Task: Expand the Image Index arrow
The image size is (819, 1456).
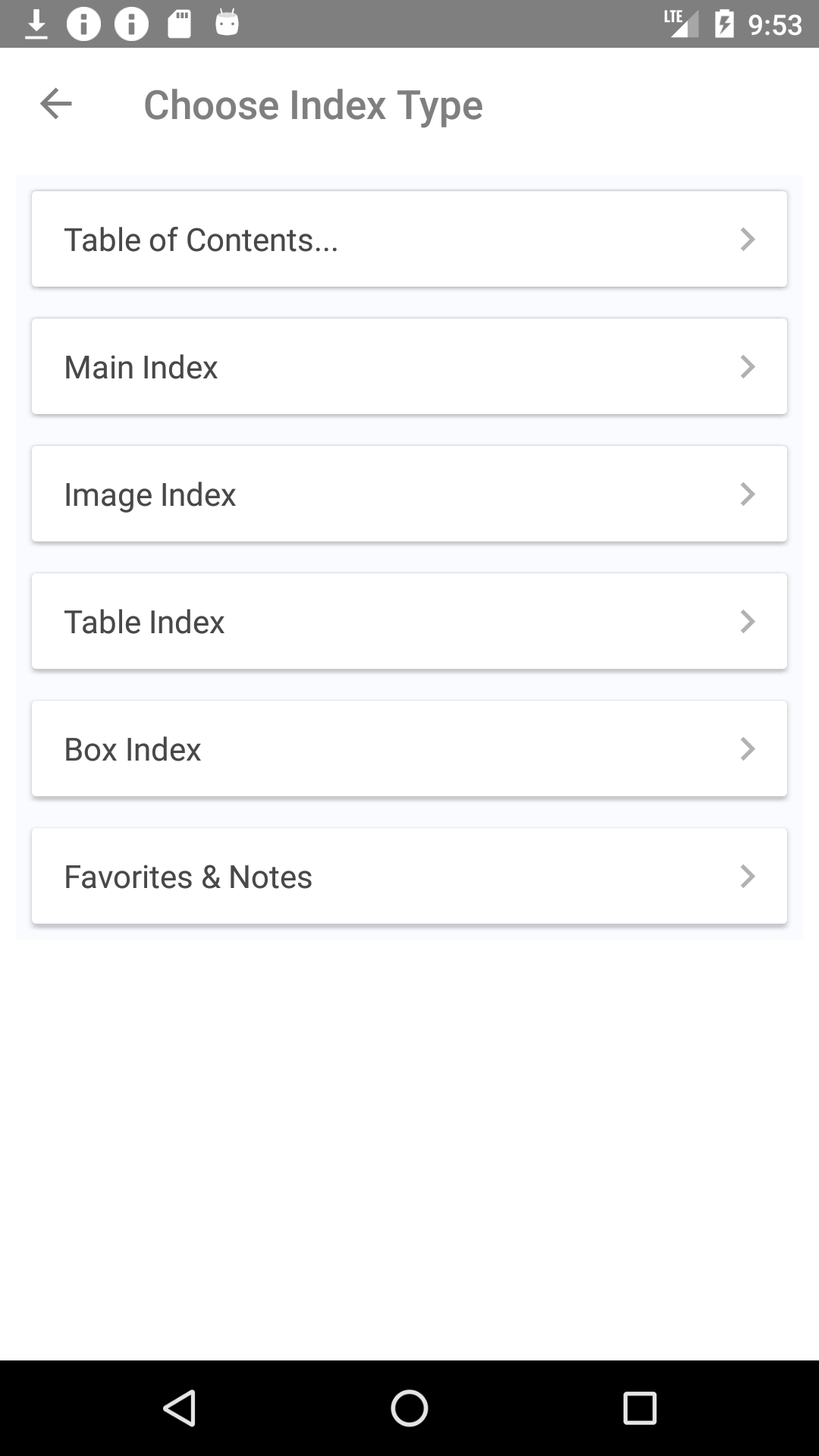Action: (748, 494)
